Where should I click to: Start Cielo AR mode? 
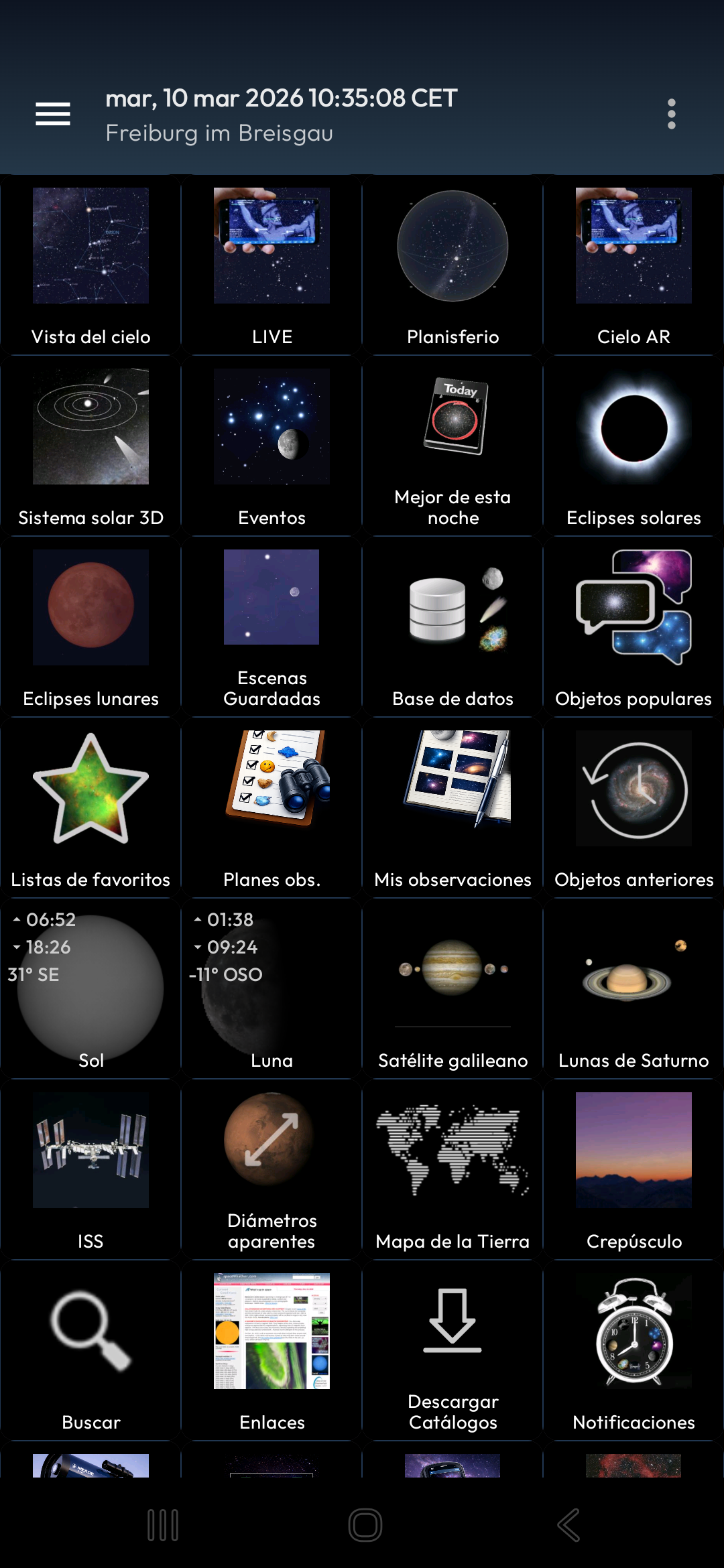(x=633, y=265)
